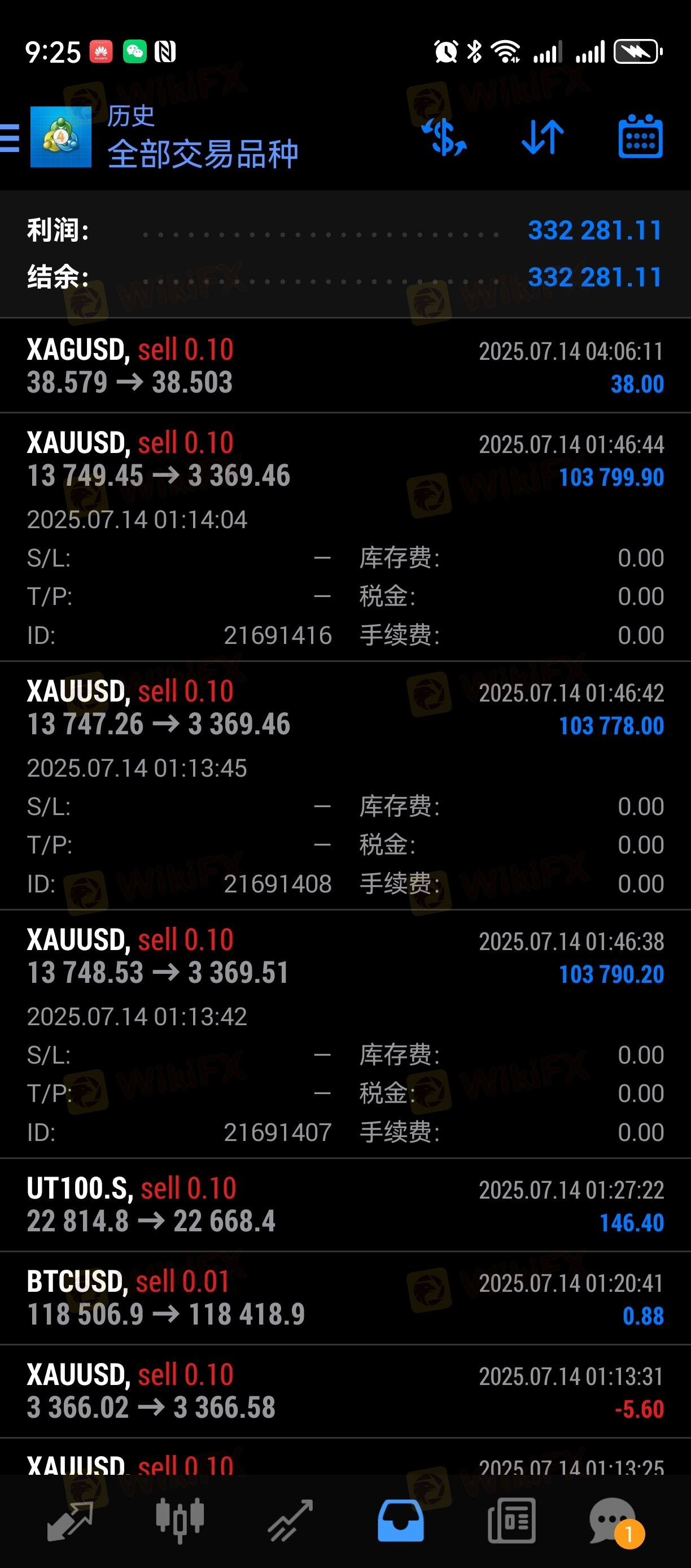Expand the XAGUSD sell 0.10 trade

click(x=345, y=366)
